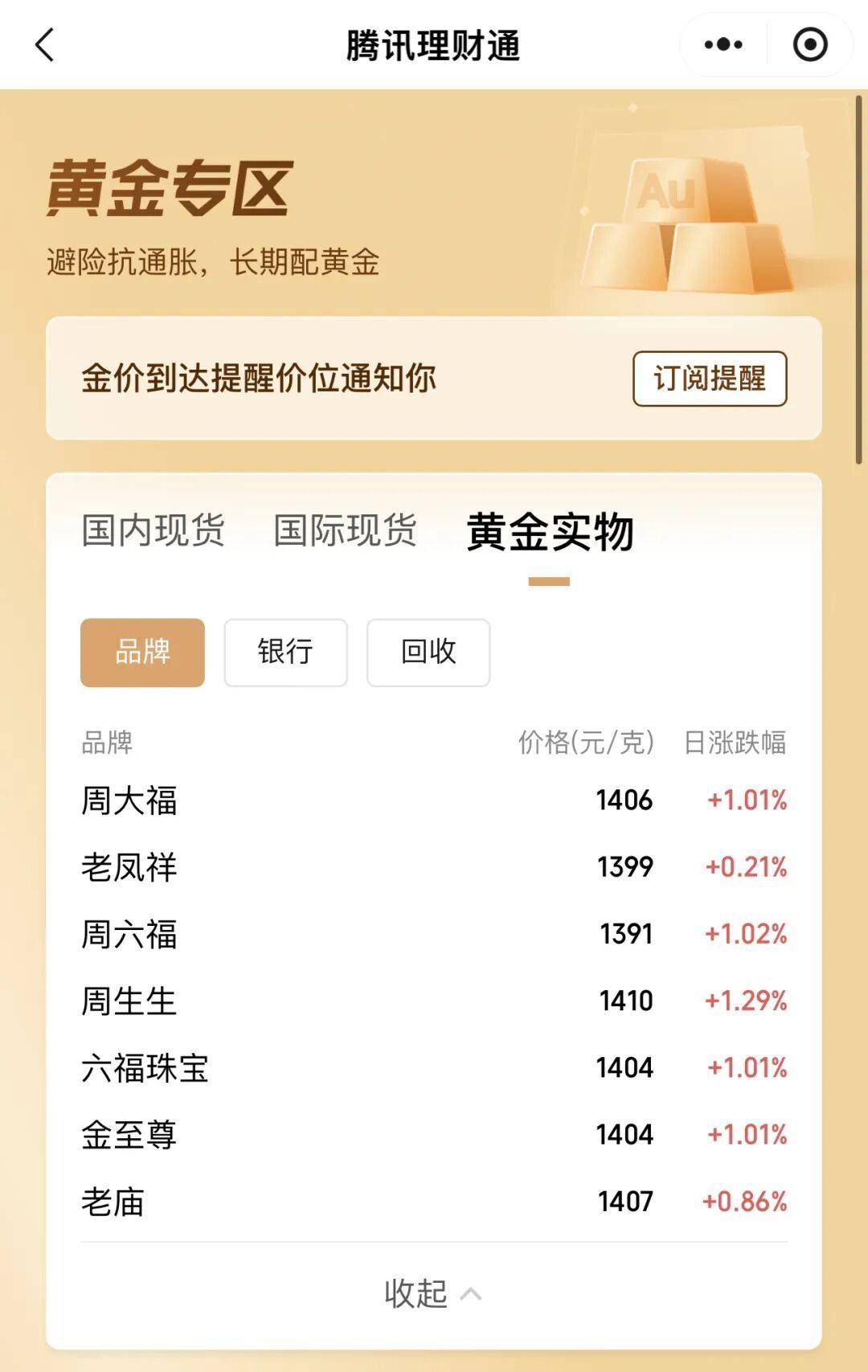Image resolution: width=868 pixels, height=1372 pixels.
Task: Switch to the 国际现货 tab
Action: (x=345, y=530)
